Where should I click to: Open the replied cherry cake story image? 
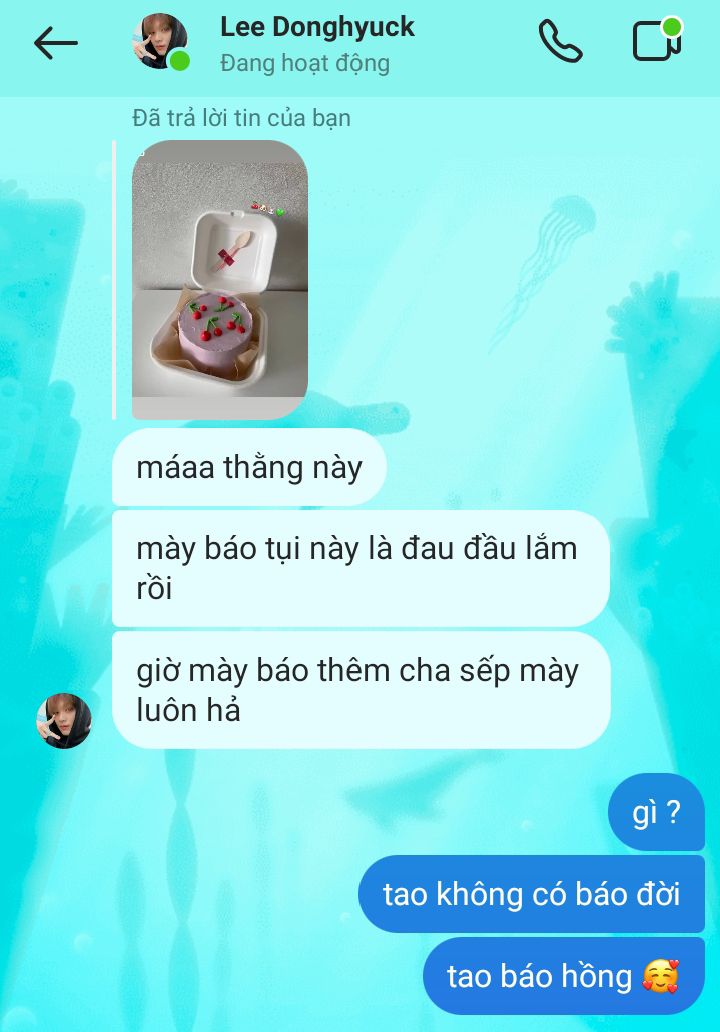tap(220, 279)
